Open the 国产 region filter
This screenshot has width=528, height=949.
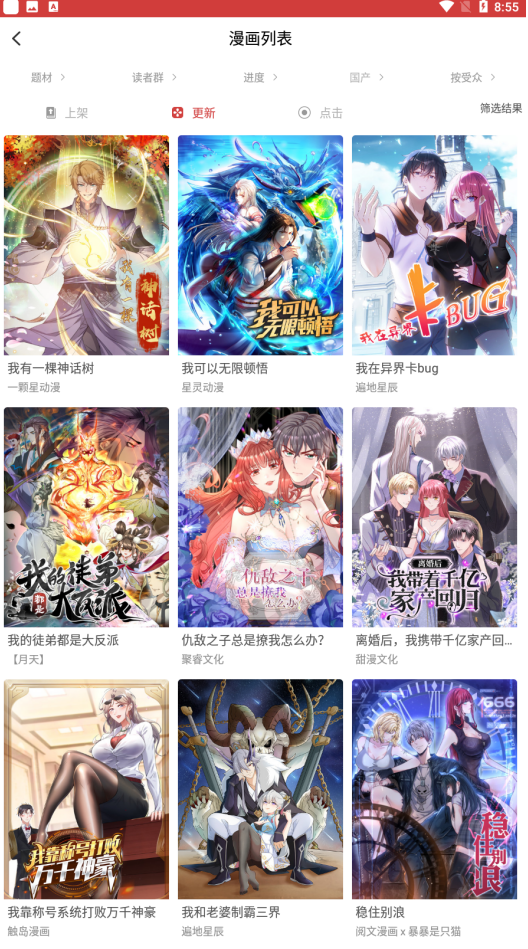366,77
